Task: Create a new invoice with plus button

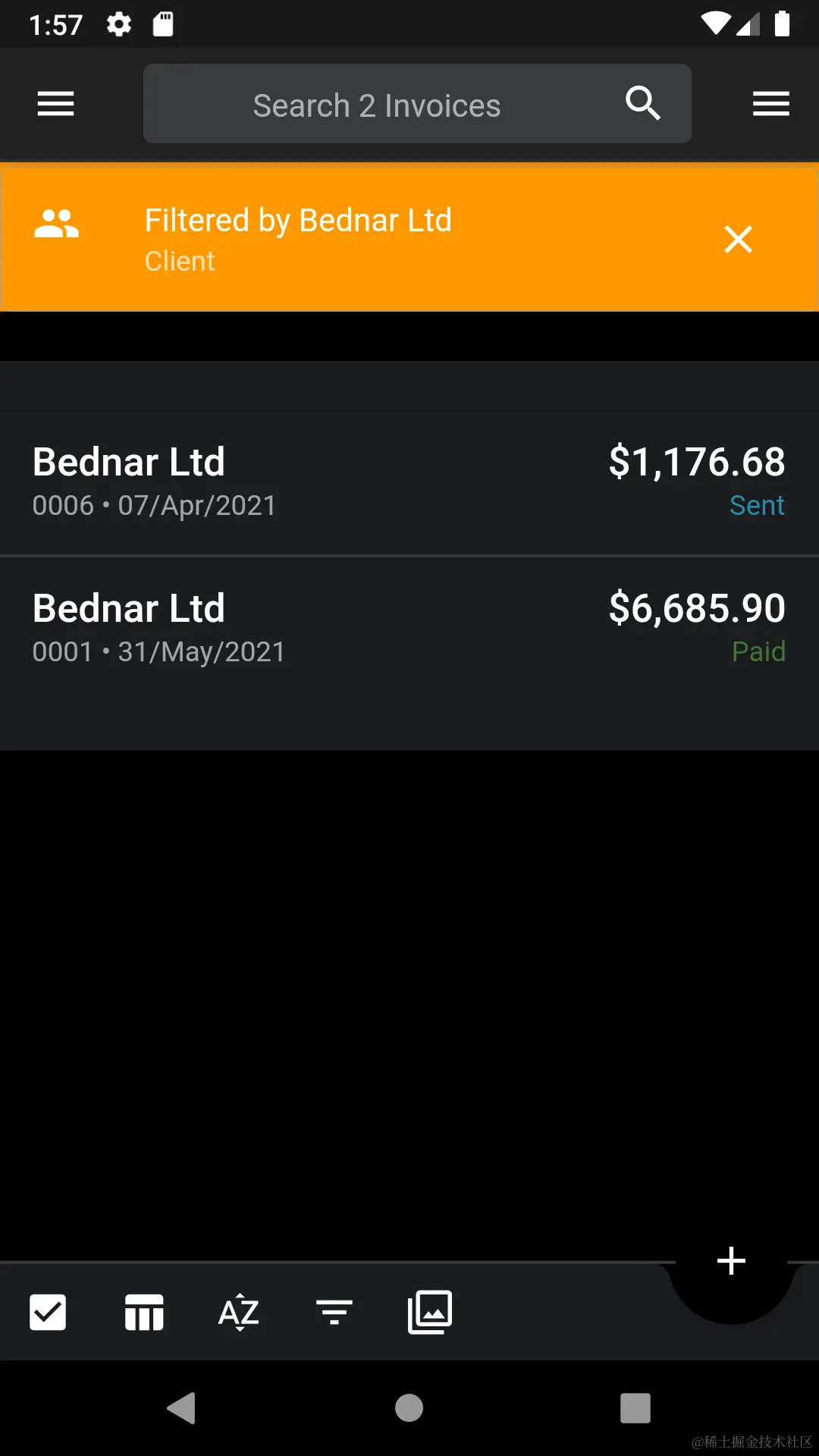Action: tap(731, 1262)
